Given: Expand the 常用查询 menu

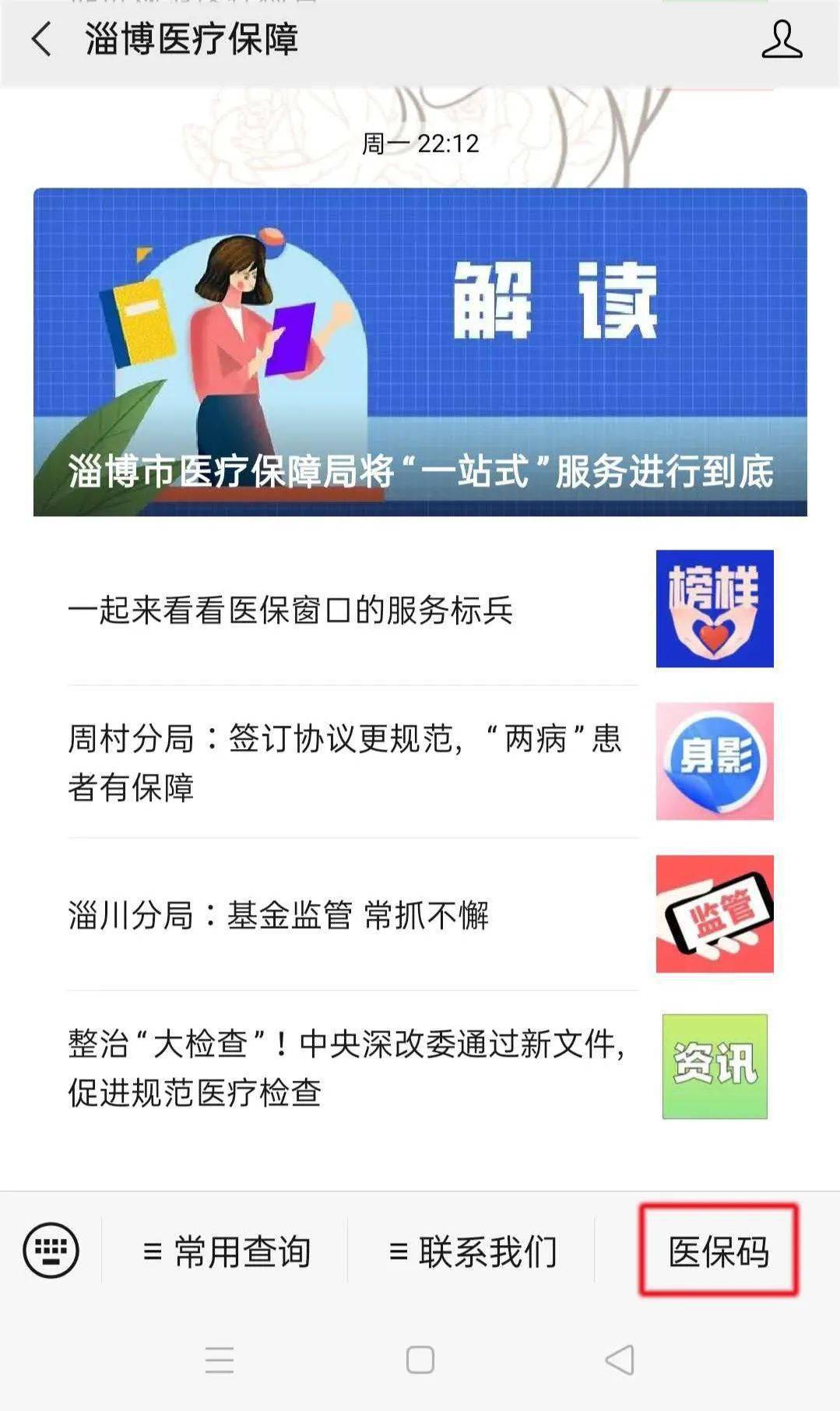Looking at the screenshot, I should click(227, 1251).
